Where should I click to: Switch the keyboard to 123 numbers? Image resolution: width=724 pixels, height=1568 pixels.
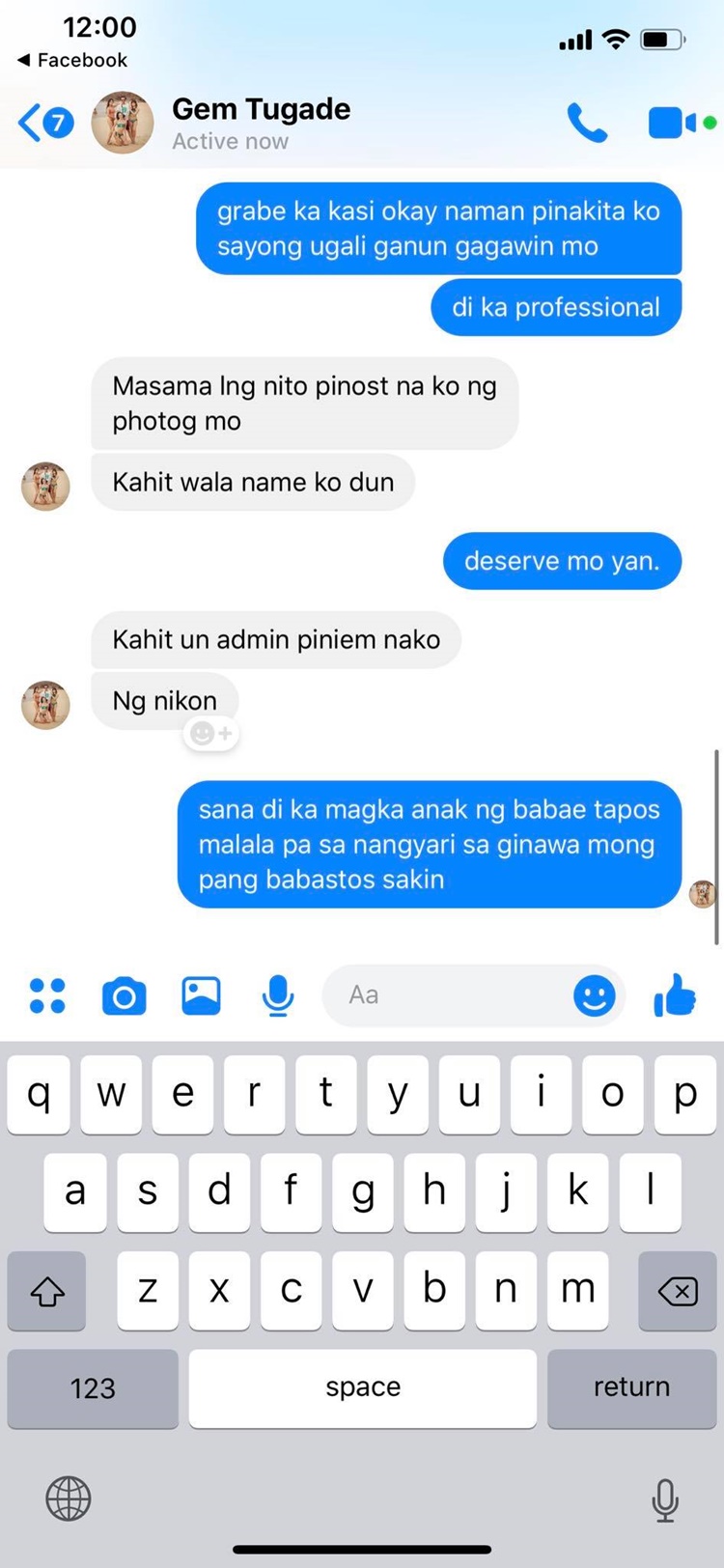pos(93,1388)
